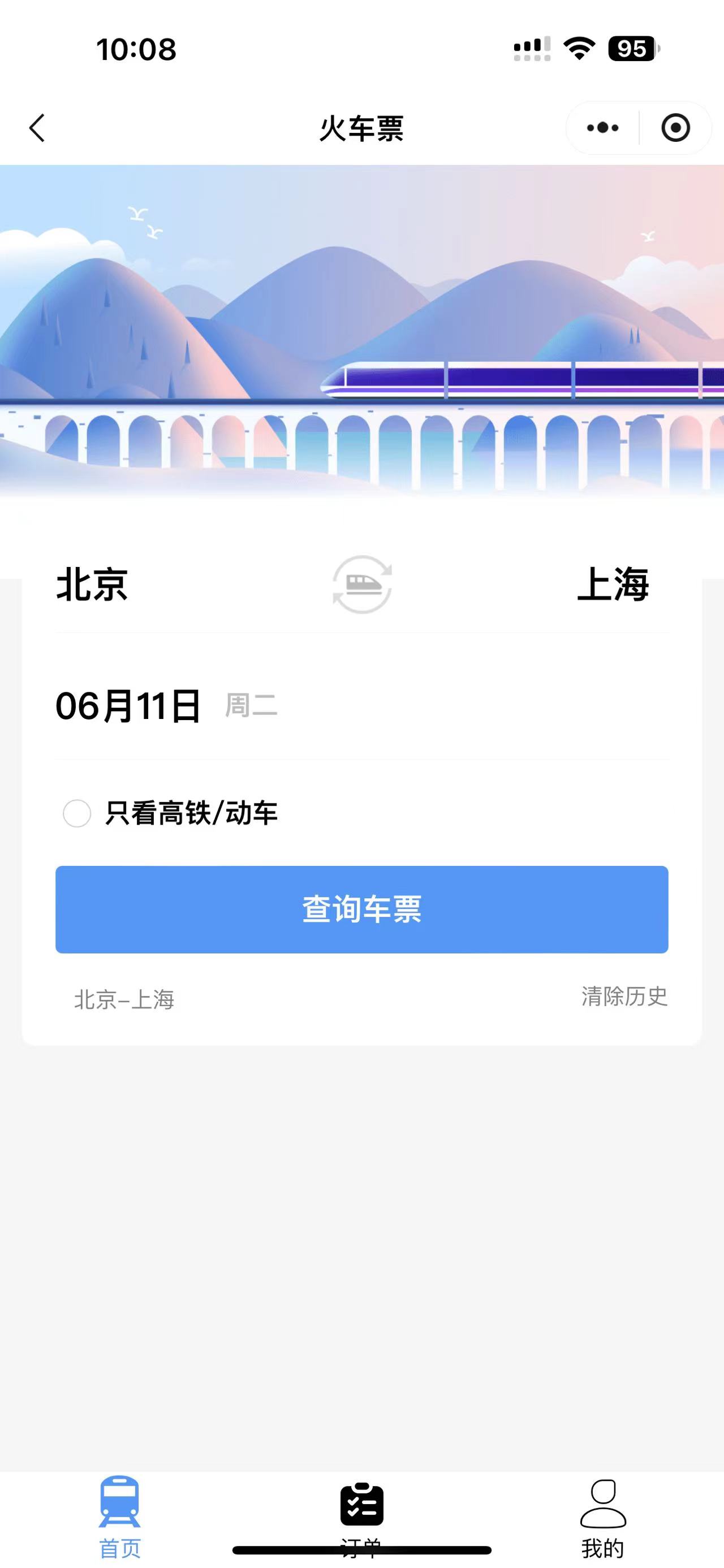The height and width of the screenshot is (1568, 724).
Task: Clear history via 清除历史
Action: pos(624,997)
